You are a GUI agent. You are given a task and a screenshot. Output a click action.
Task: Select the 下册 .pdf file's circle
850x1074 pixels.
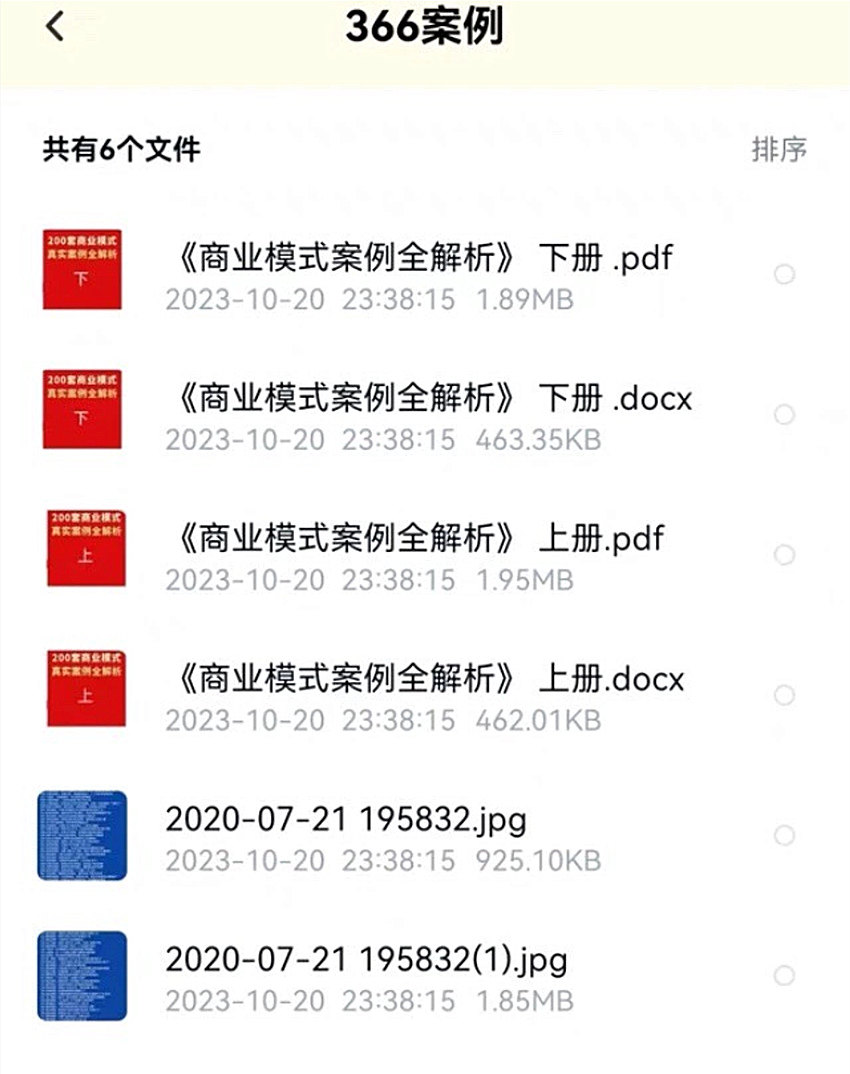click(784, 274)
